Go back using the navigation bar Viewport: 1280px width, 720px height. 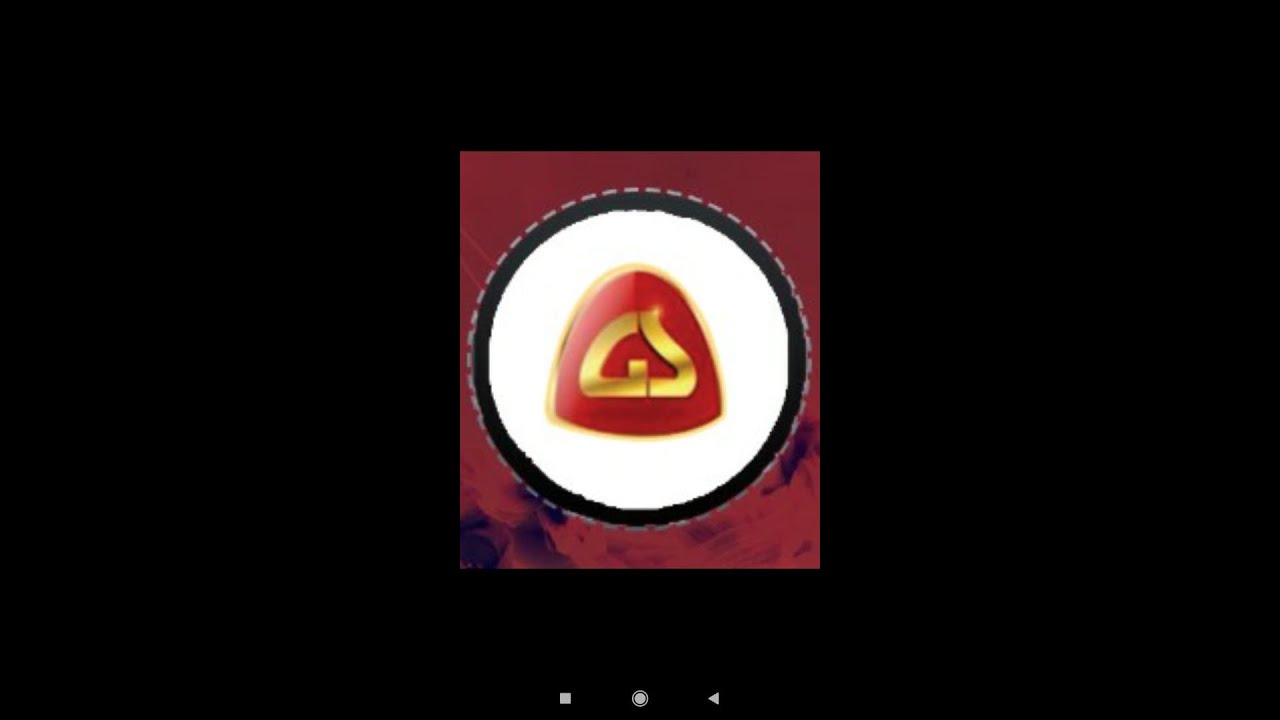(x=713, y=698)
